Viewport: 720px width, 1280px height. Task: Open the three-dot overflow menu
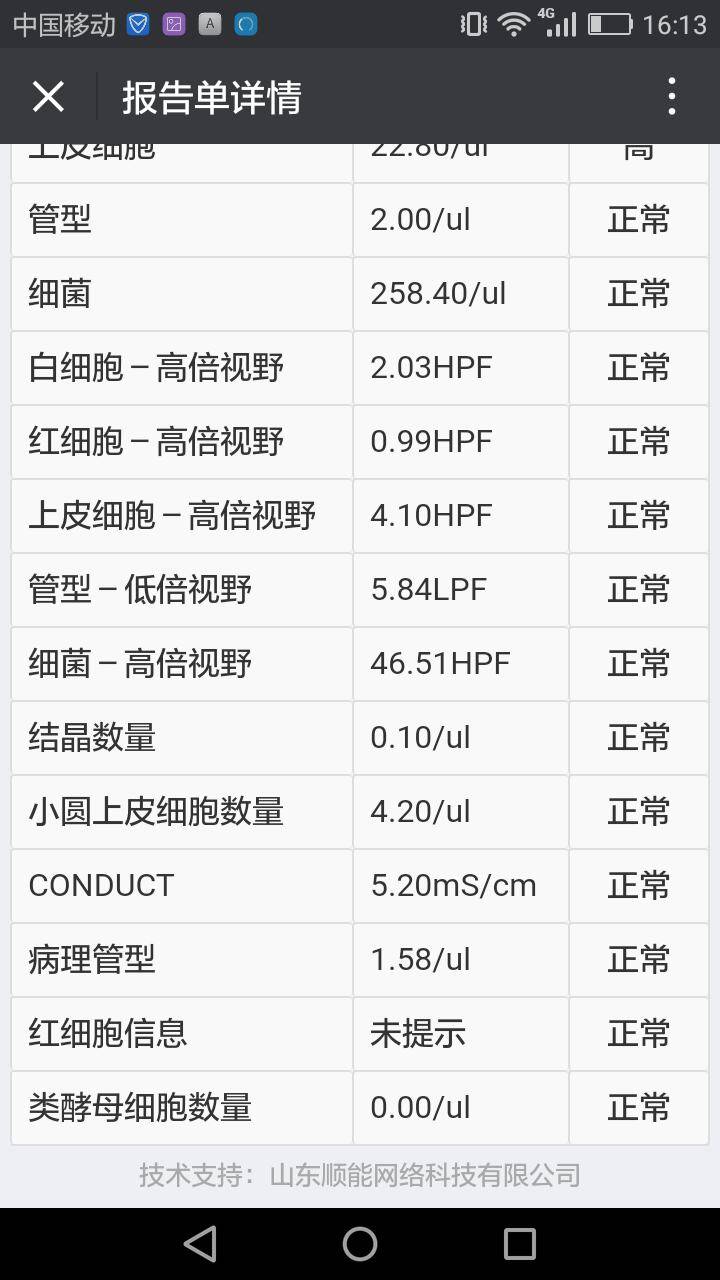coord(671,97)
